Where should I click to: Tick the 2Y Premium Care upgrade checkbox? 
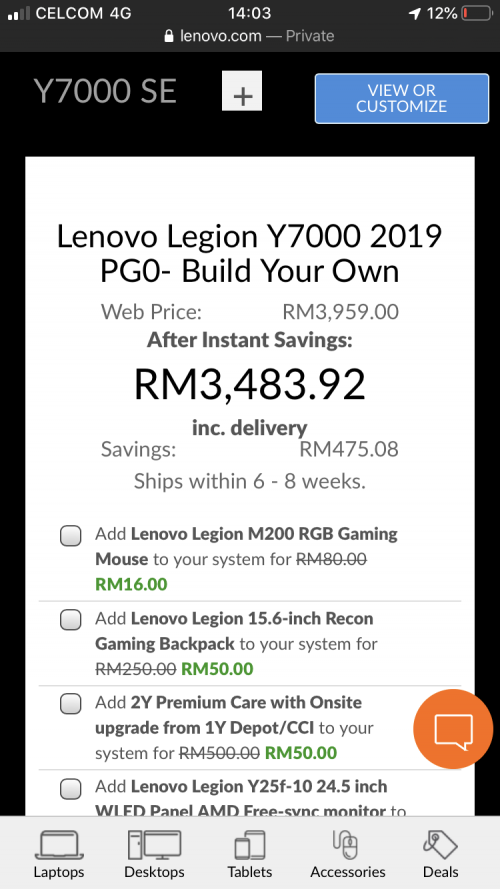coord(71,704)
